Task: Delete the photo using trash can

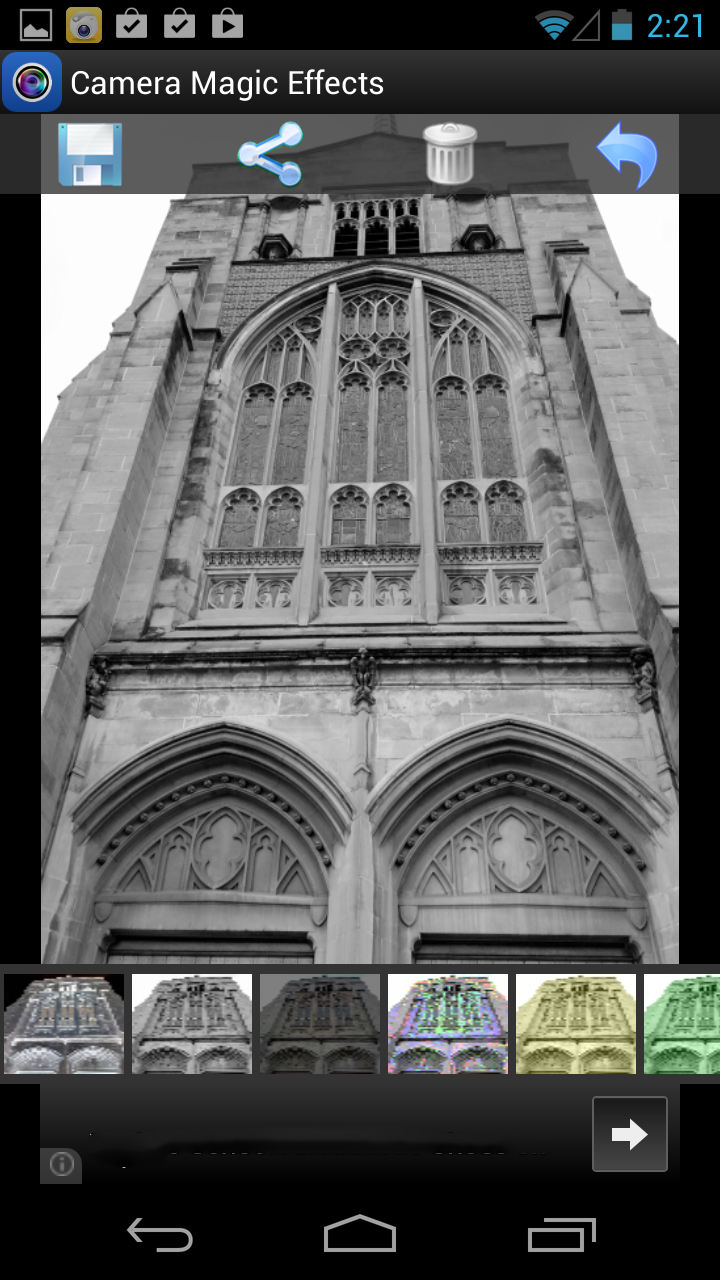Action: [450, 154]
